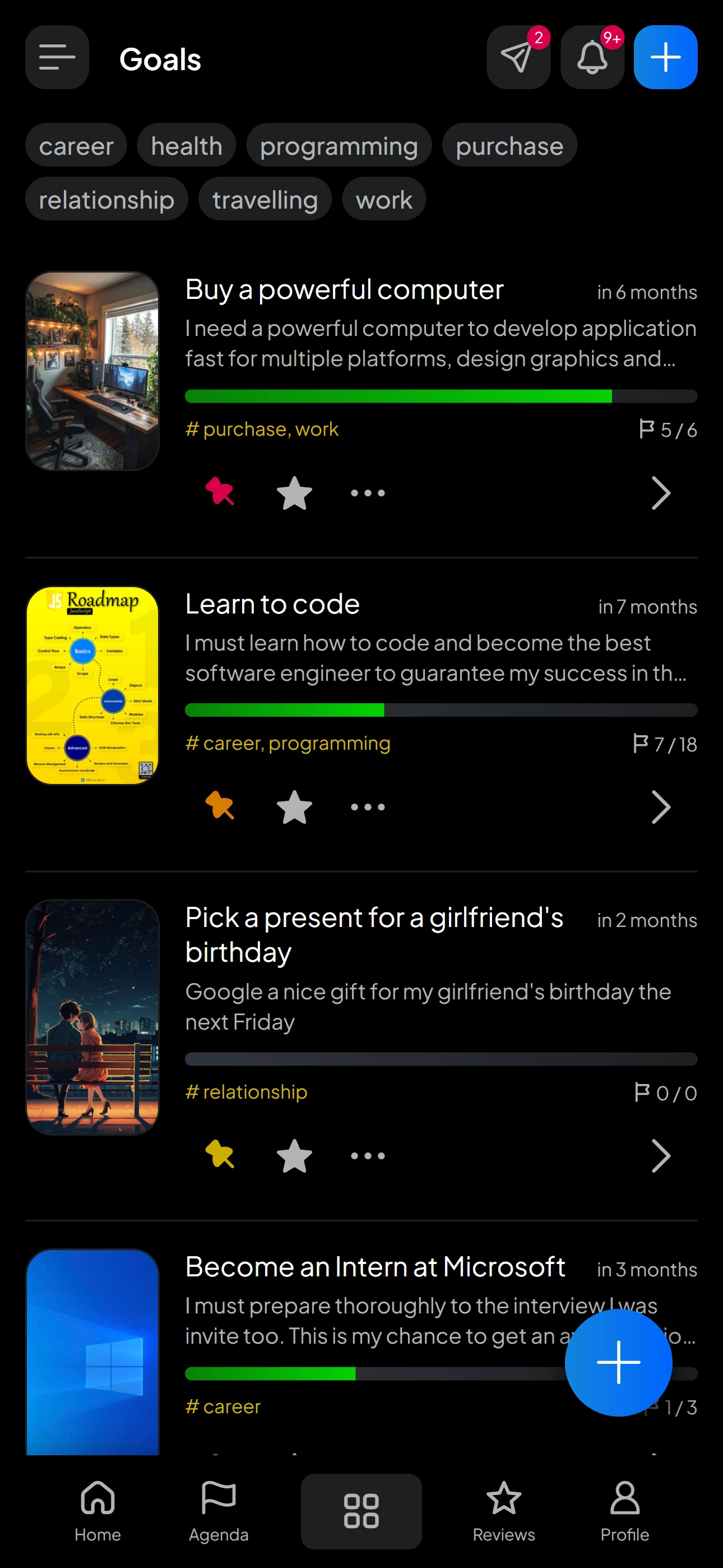The image size is (723, 1568).
Task: Open more options for Learn to code
Action: click(x=368, y=806)
